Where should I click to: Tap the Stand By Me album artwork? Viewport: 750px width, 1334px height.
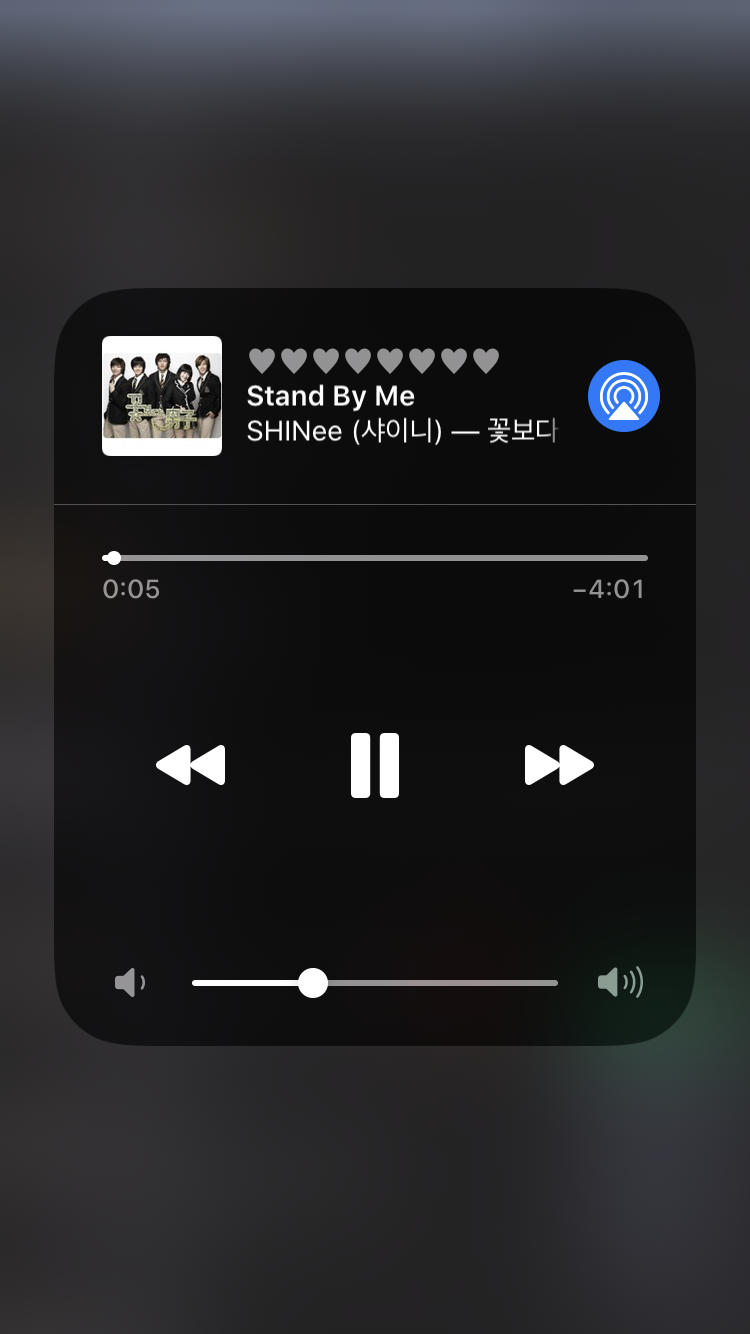162,396
